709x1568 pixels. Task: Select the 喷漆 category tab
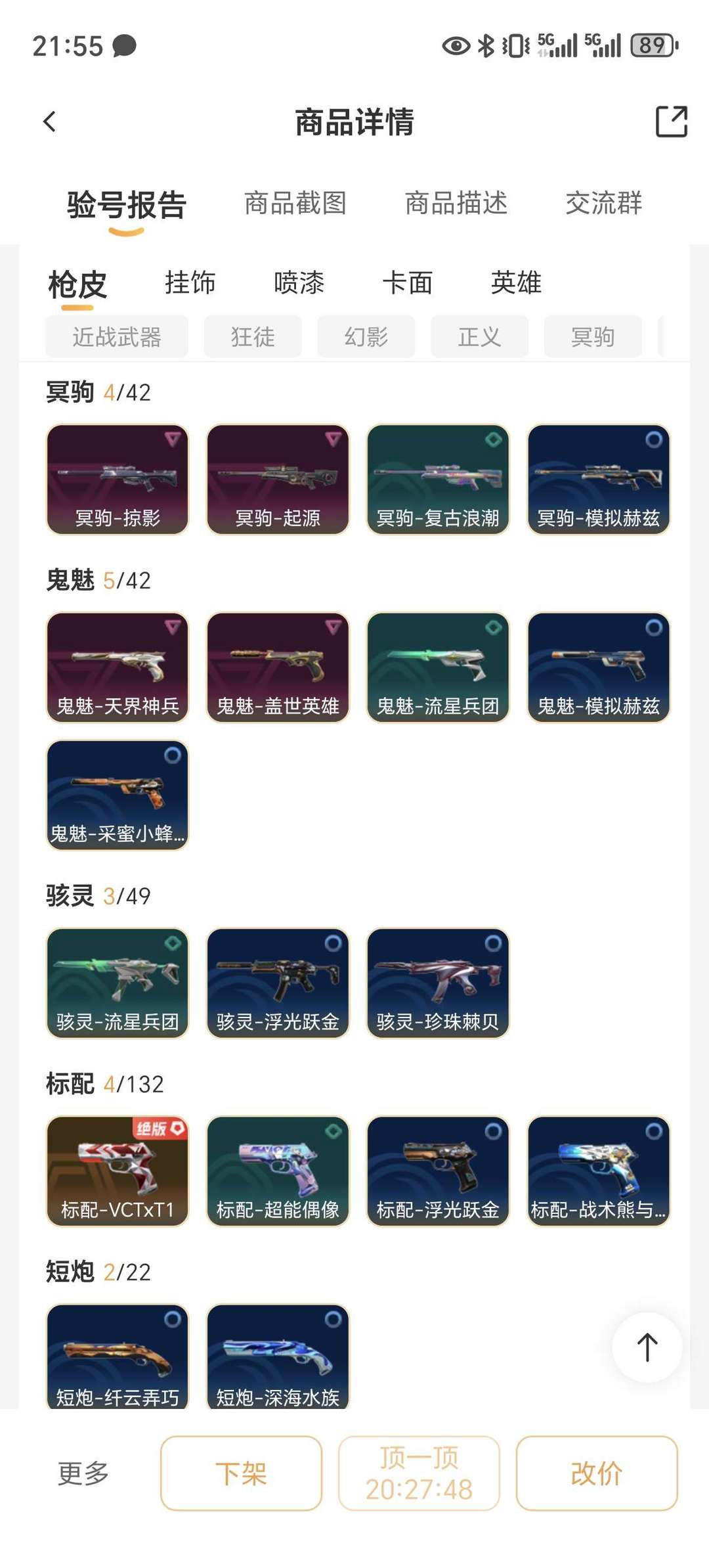[x=299, y=283]
